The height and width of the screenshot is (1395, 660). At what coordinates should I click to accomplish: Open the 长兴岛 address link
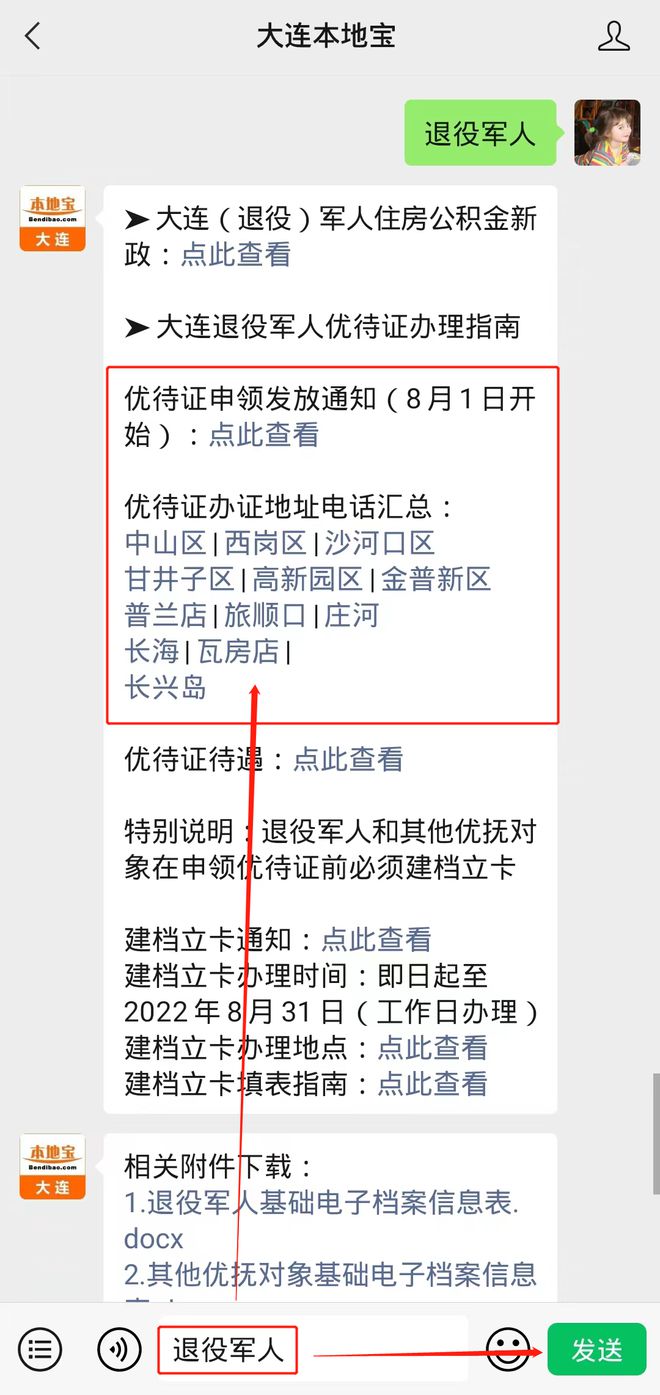165,688
